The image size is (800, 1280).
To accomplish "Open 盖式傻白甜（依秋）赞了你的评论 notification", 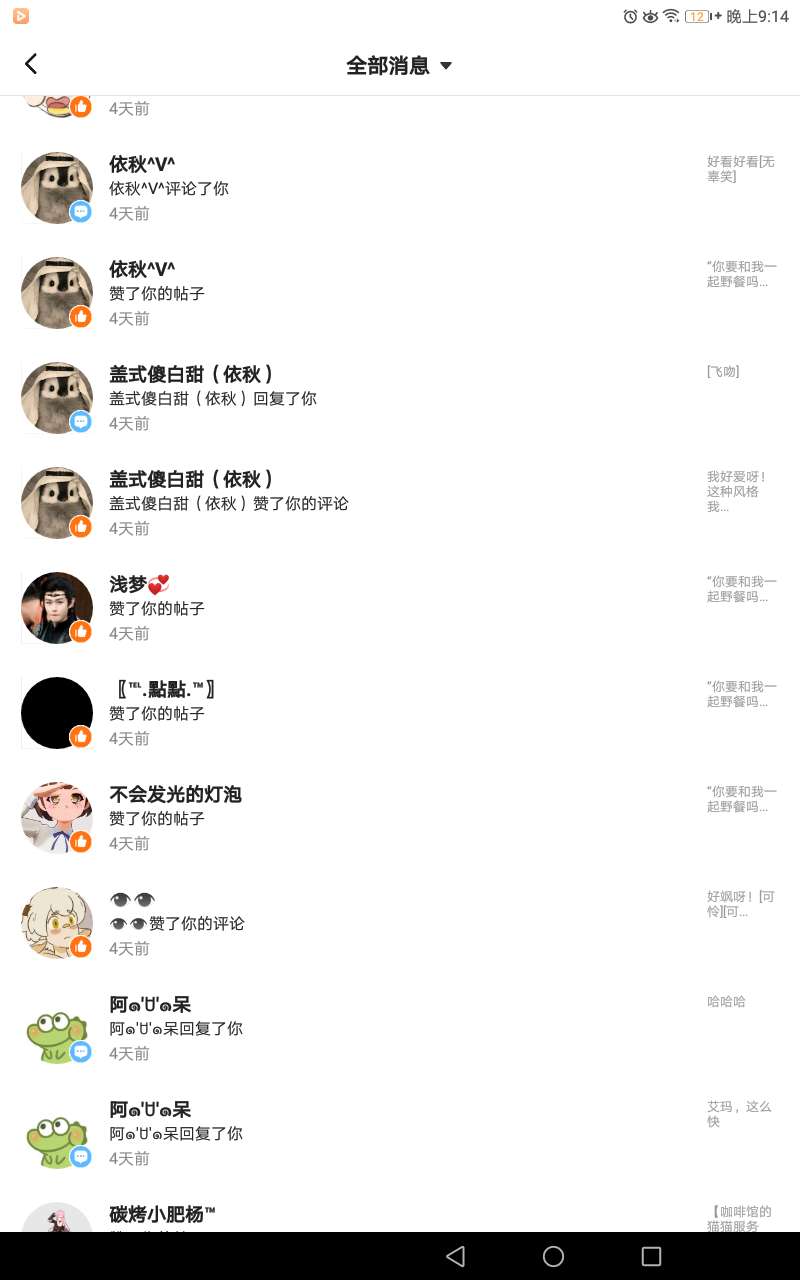I will click(400, 503).
